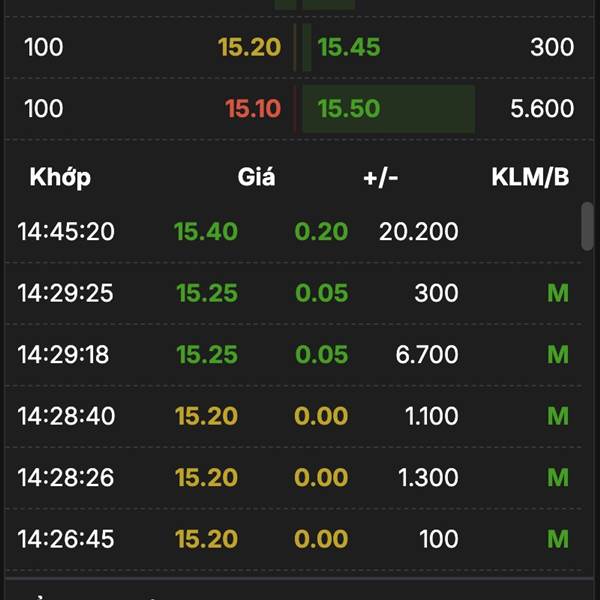Choose the 15.50 ask price level
The height and width of the screenshot is (600, 600).
point(348,109)
